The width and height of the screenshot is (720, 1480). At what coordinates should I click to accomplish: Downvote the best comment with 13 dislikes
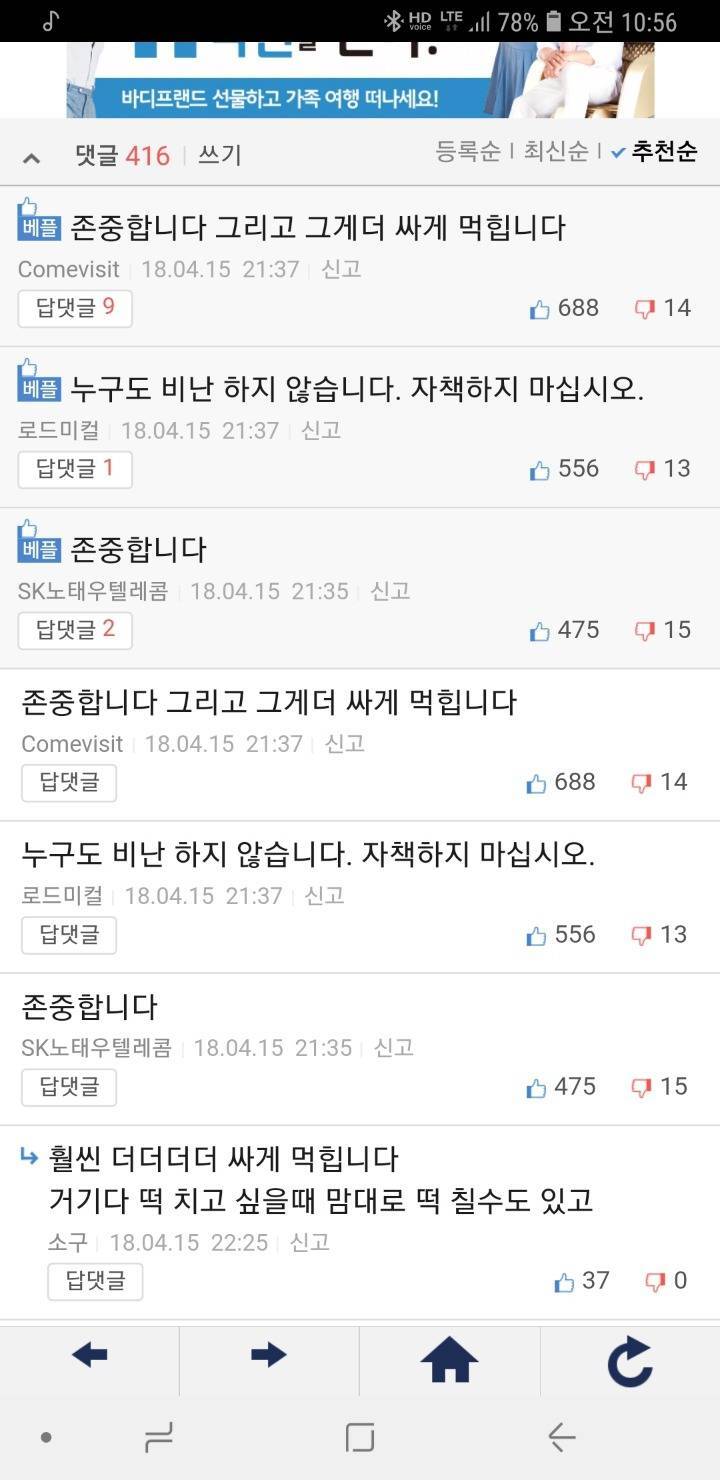pos(662,469)
